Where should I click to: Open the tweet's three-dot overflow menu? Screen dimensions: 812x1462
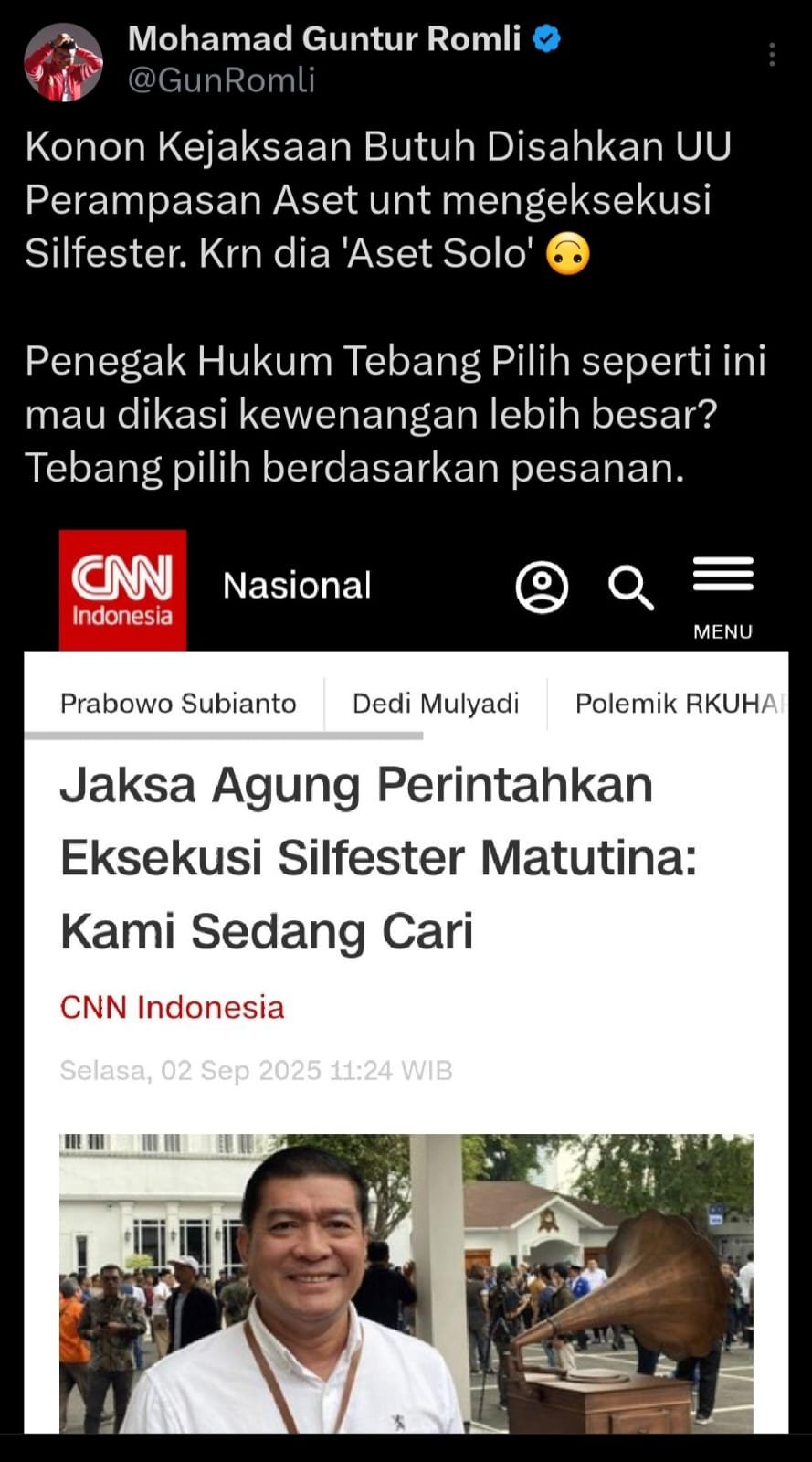[772, 56]
